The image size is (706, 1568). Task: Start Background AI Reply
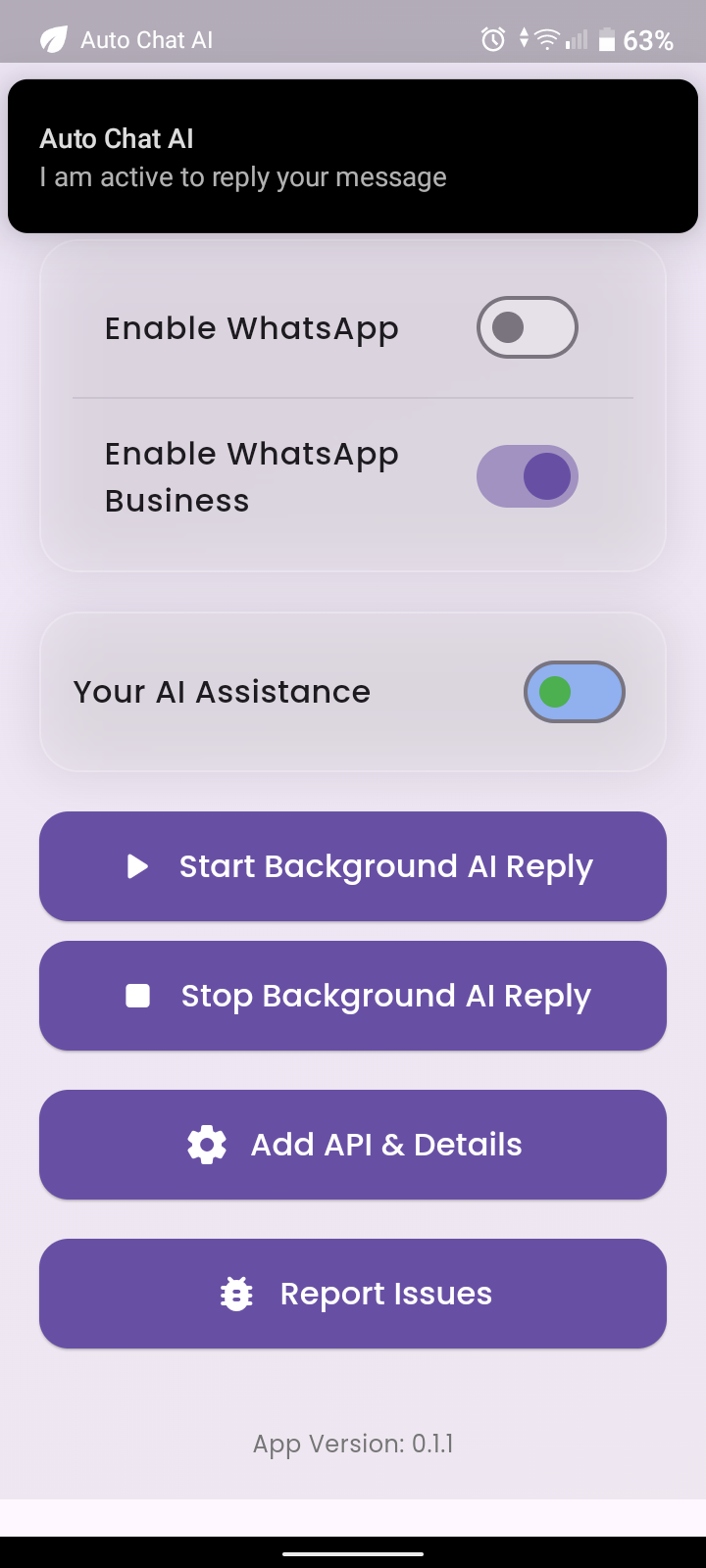pyautogui.click(x=353, y=866)
